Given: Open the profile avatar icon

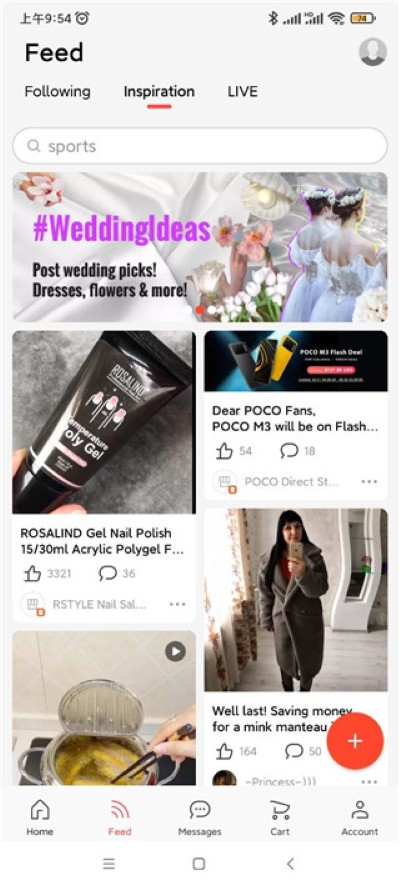Looking at the screenshot, I should (x=373, y=52).
